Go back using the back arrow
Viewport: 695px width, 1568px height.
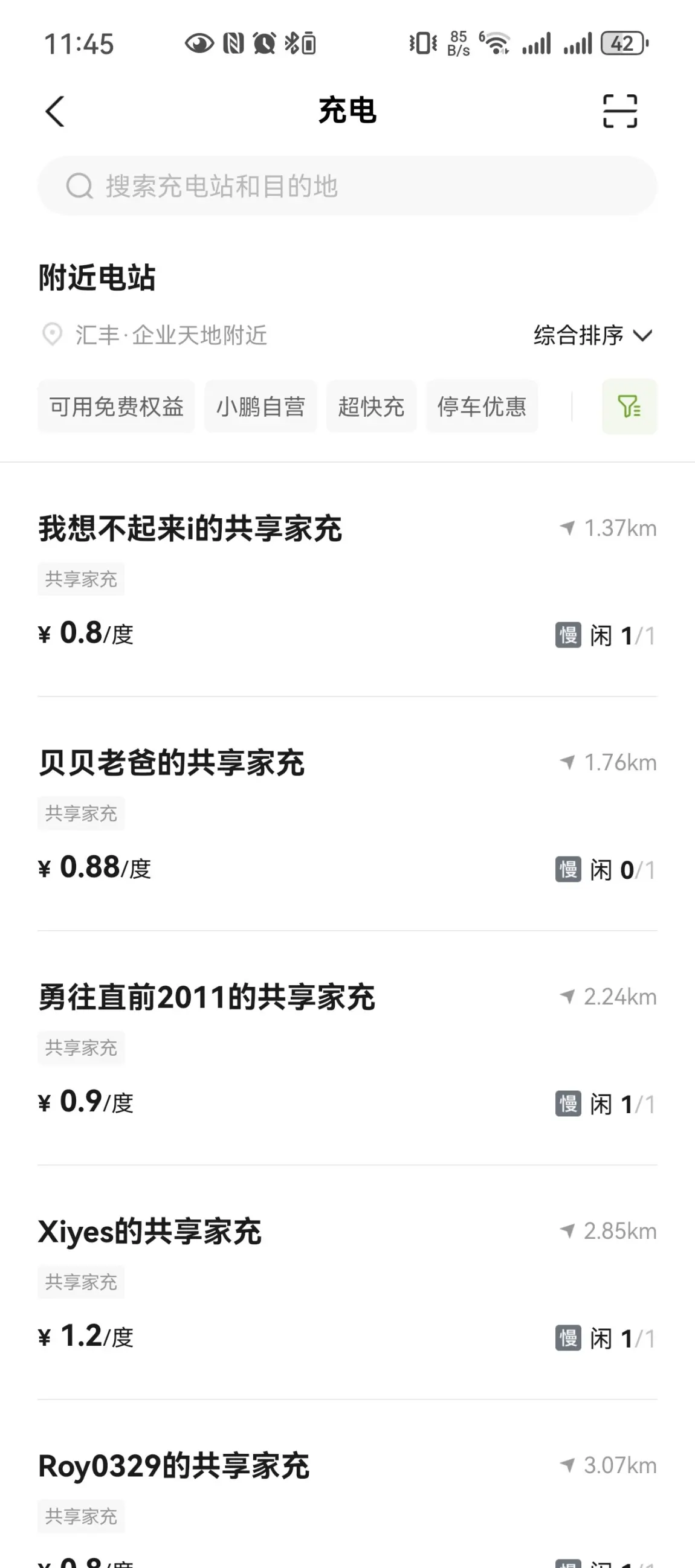(55, 111)
